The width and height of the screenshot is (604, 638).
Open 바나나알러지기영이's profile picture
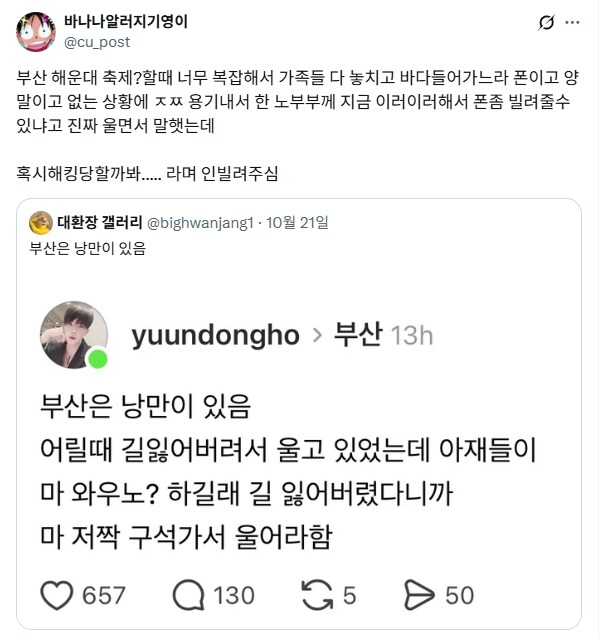click(35, 31)
